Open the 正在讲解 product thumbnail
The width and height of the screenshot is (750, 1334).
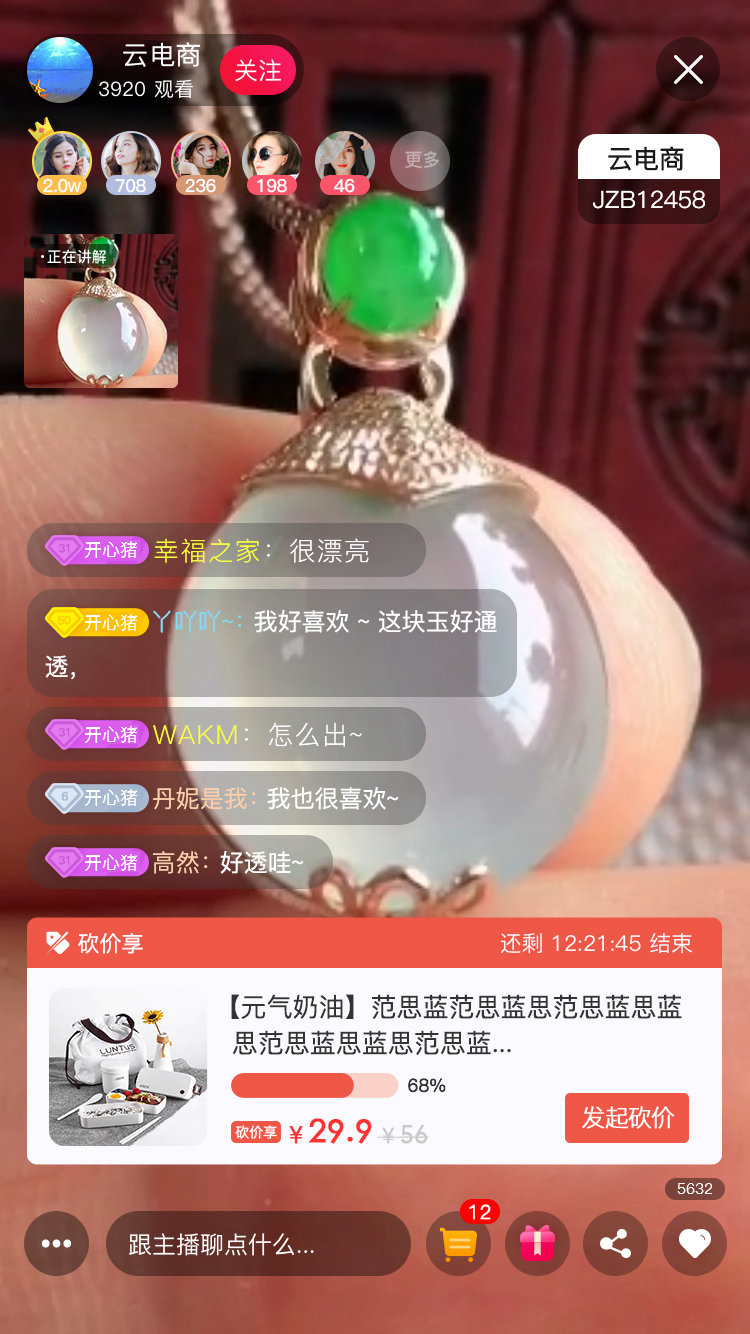pyautogui.click(x=101, y=311)
